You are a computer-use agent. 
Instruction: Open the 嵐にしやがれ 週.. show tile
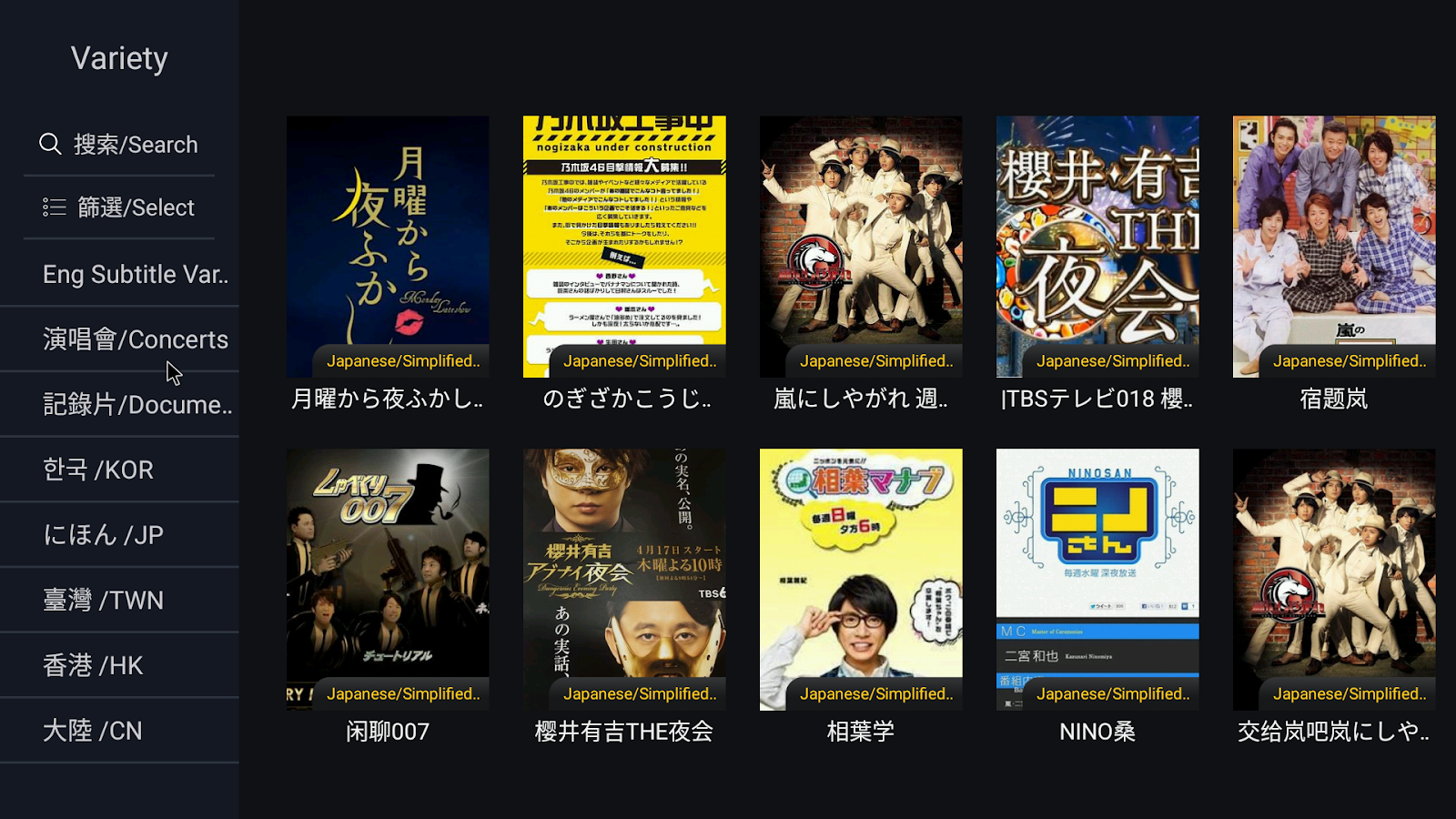[x=861, y=264]
